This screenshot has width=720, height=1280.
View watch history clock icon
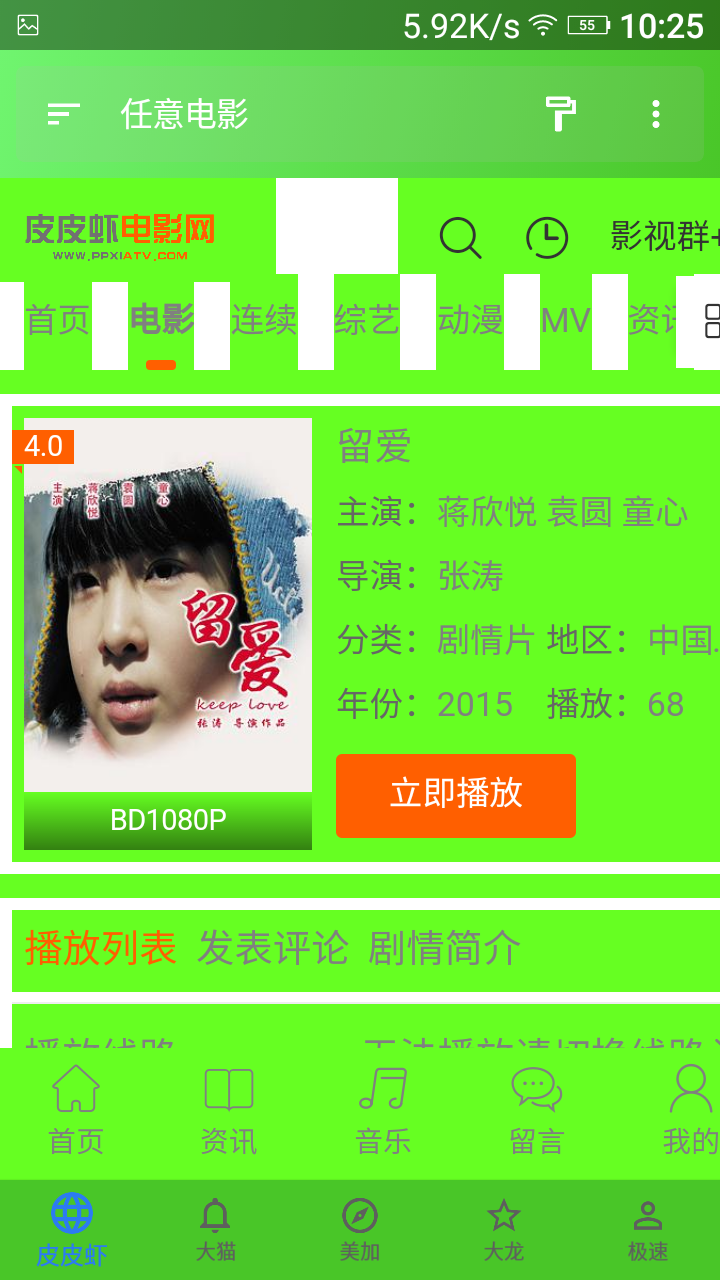547,238
